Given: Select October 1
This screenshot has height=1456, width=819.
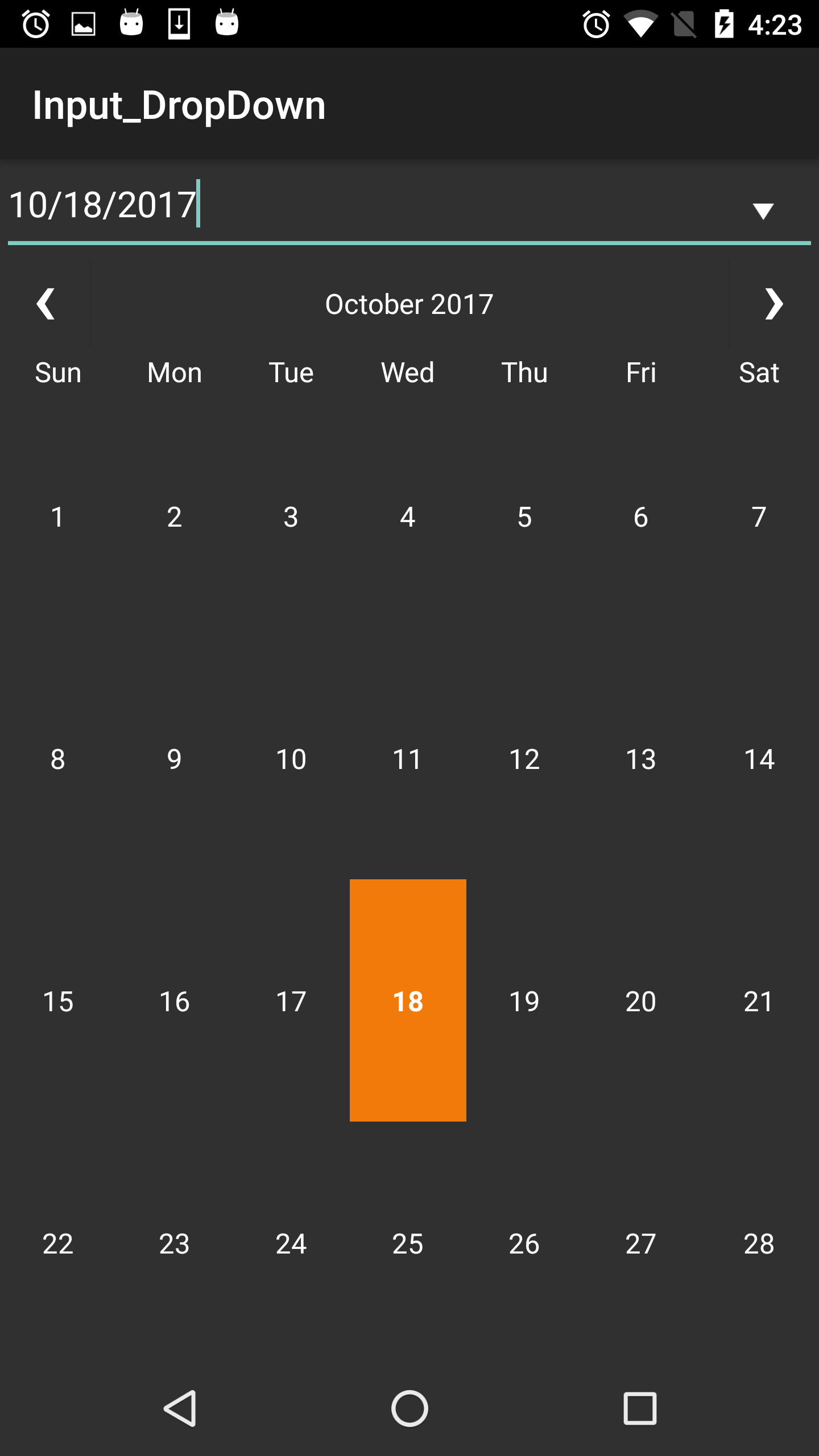Looking at the screenshot, I should pos(57,518).
